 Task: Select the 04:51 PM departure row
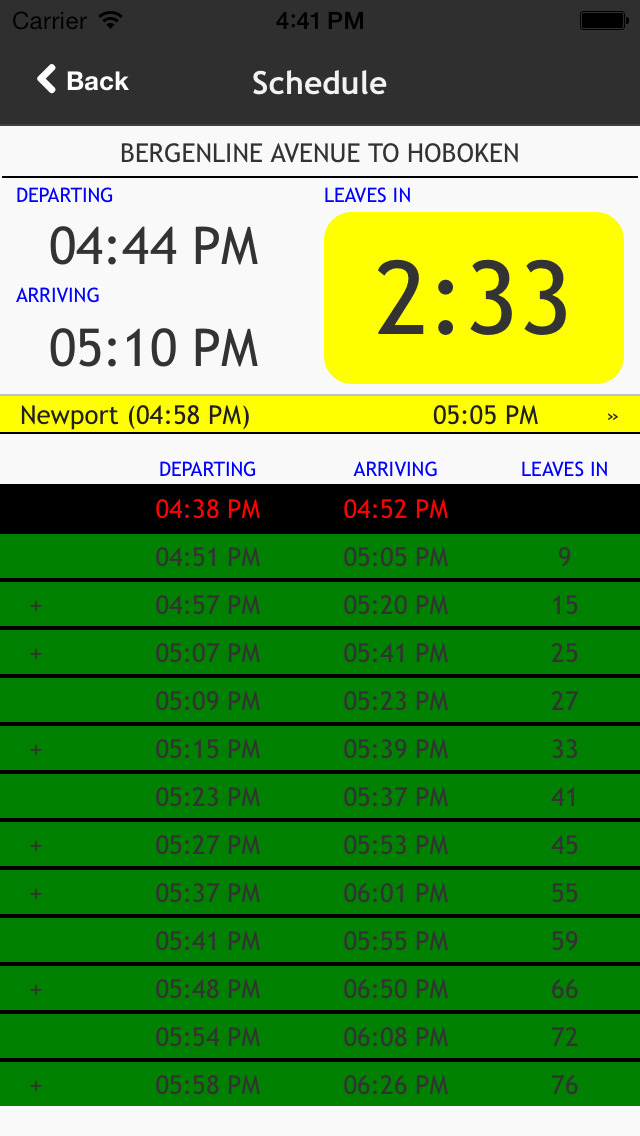click(320, 556)
